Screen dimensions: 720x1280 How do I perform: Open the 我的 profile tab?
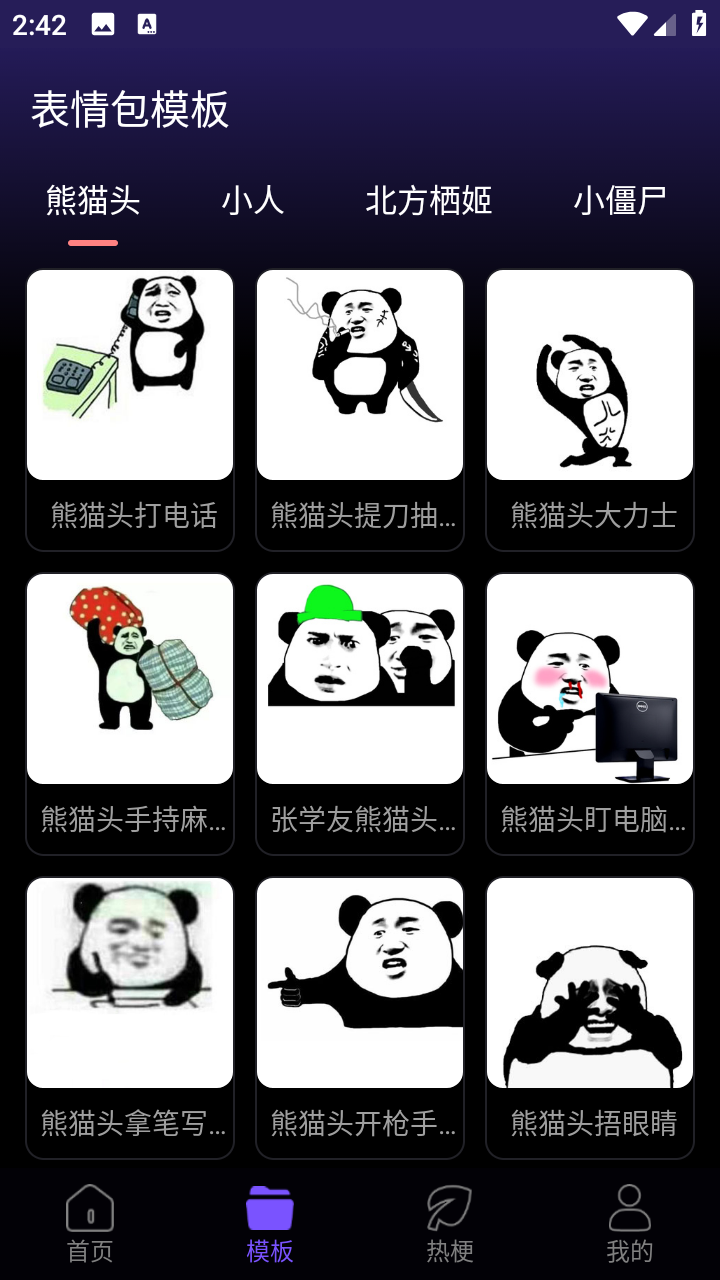coord(630,1224)
